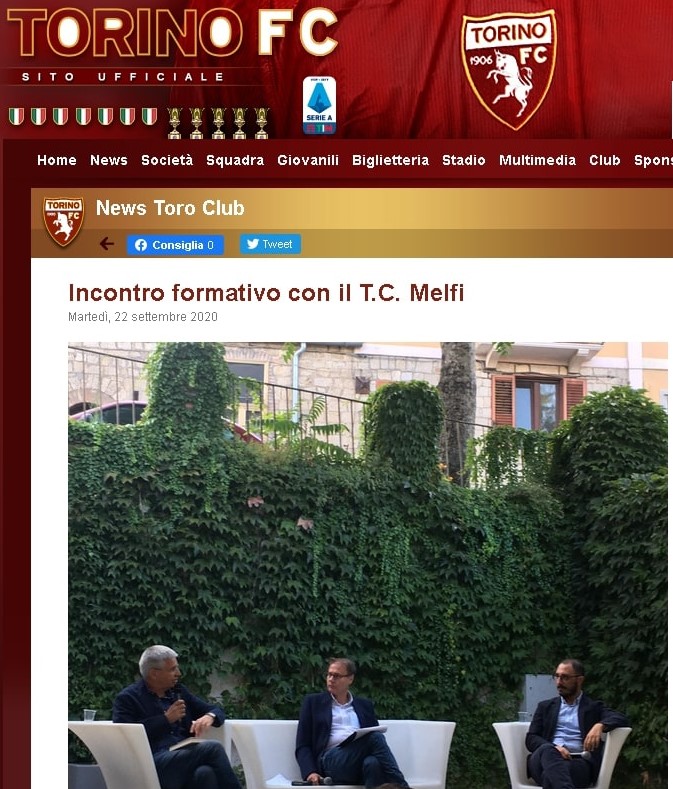Open the Giovanili section
The height and width of the screenshot is (789, 673).
click(x=308, y=160)
